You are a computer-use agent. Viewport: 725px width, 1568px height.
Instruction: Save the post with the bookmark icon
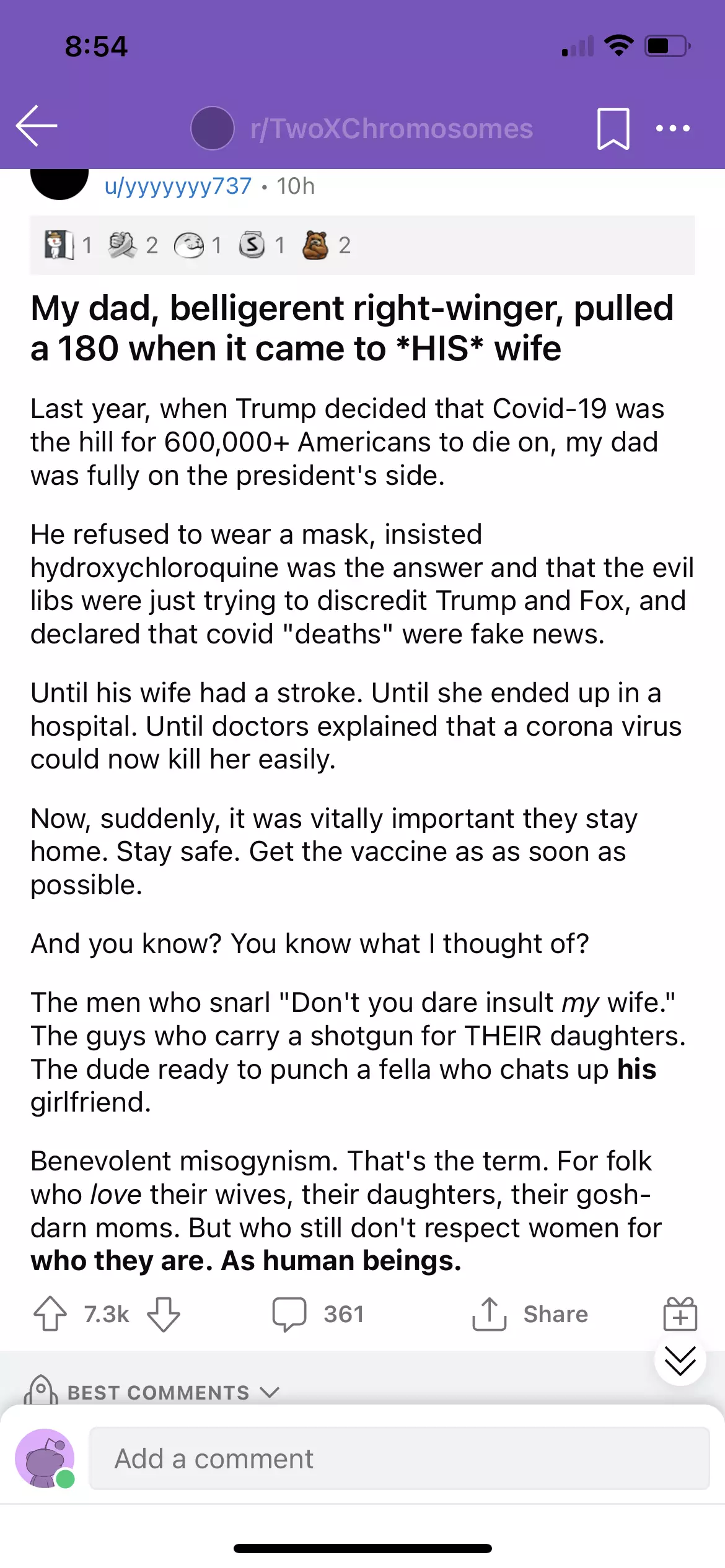coord(613,128)
